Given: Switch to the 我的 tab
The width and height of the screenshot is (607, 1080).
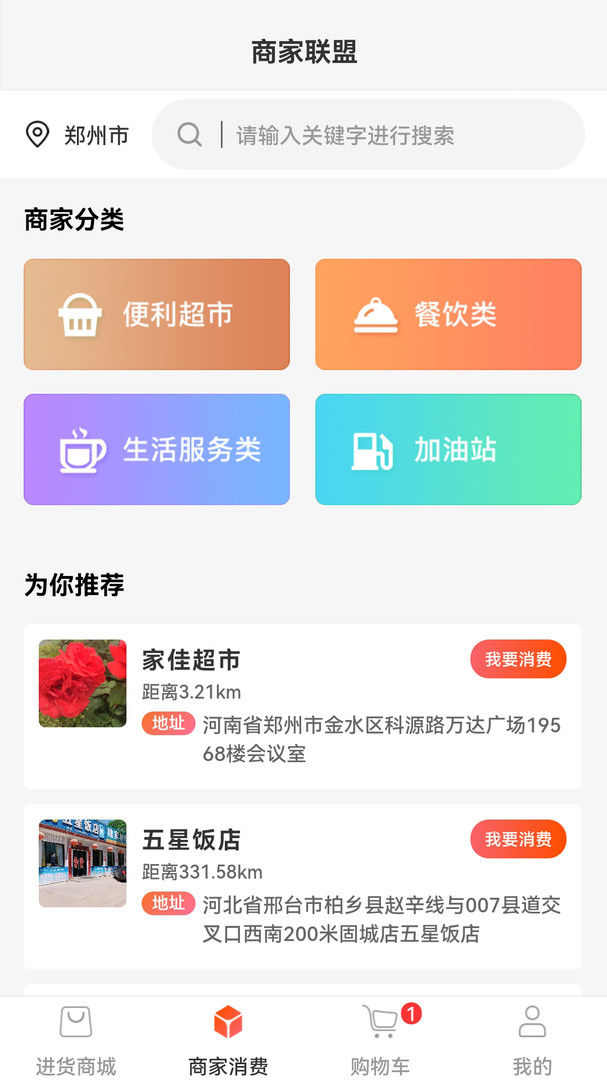Looking at the screenshot, I should 532,1040.
